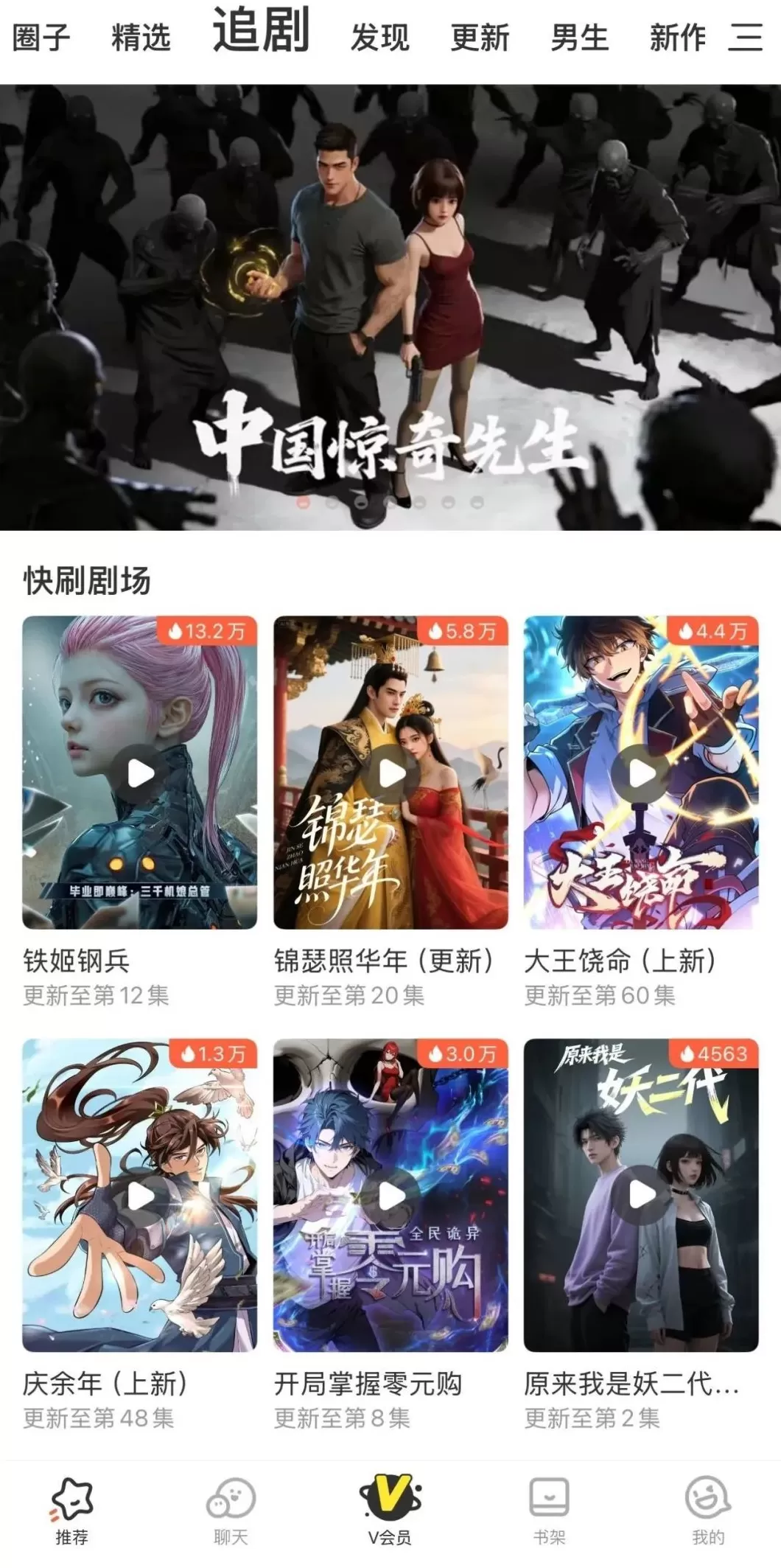781x1568 pixels.
Task: Open the 庆余年 card
Action: coord(140,1195)
